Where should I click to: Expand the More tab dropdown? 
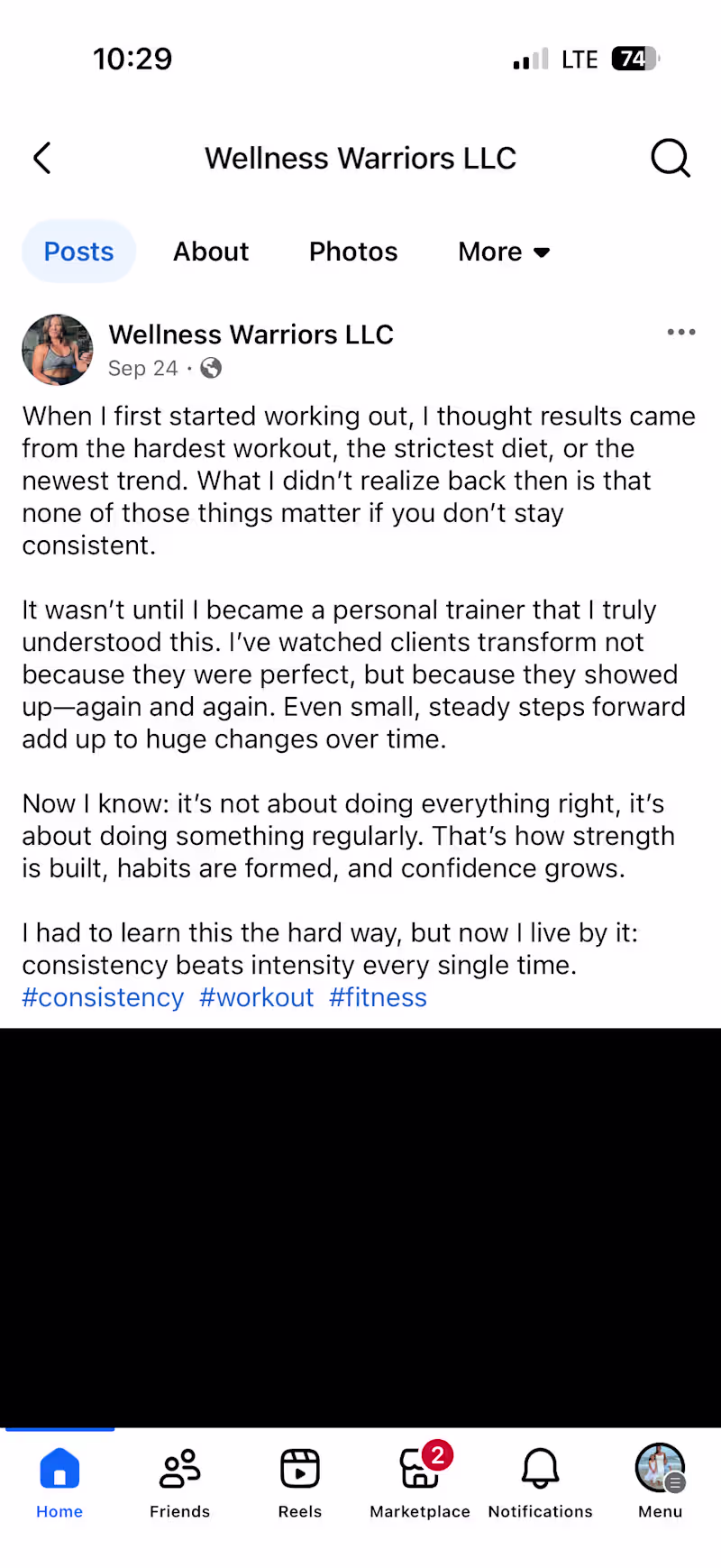click(504, 252)
